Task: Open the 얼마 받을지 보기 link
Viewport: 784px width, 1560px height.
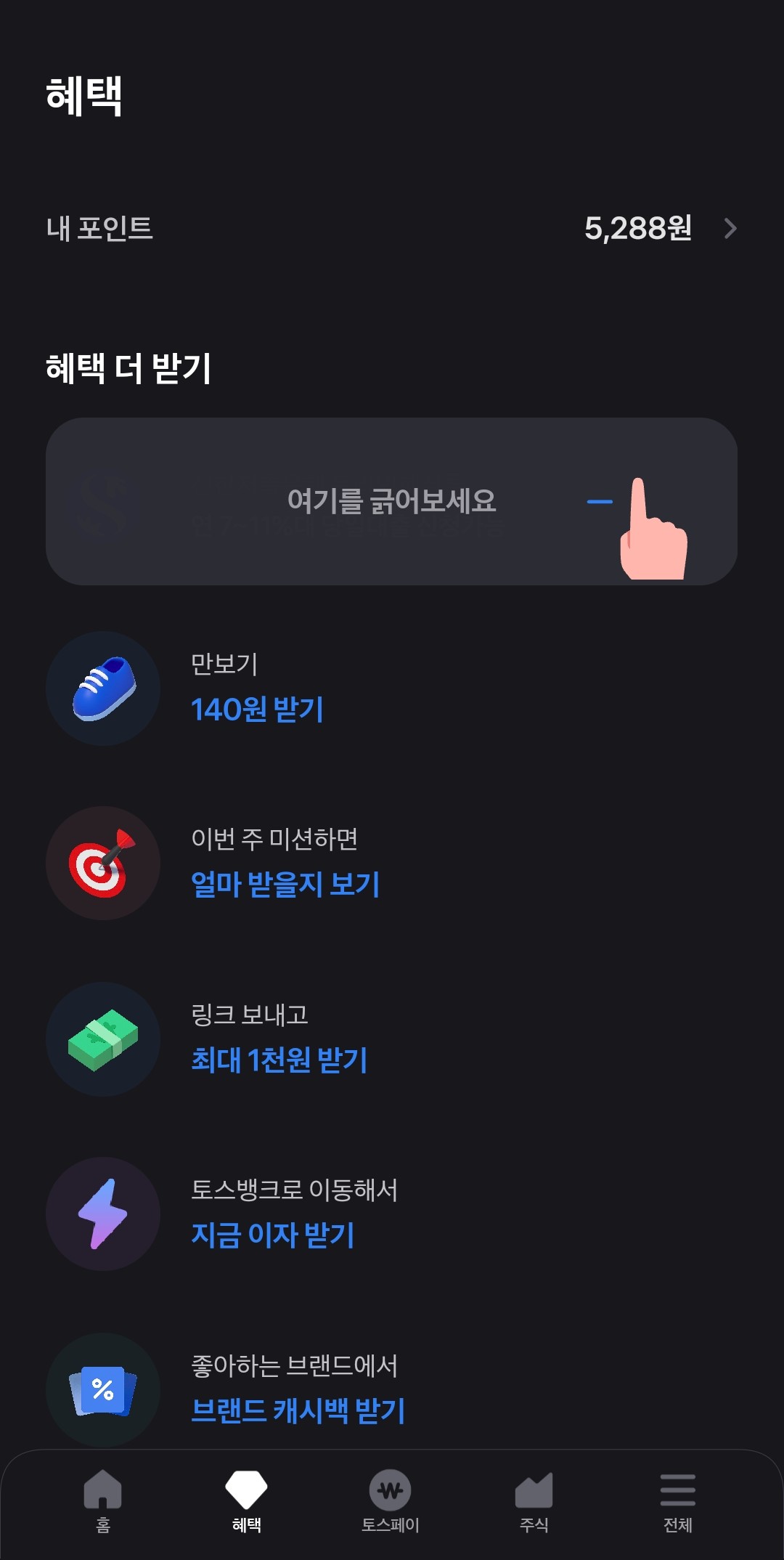Action: [287, 885]
